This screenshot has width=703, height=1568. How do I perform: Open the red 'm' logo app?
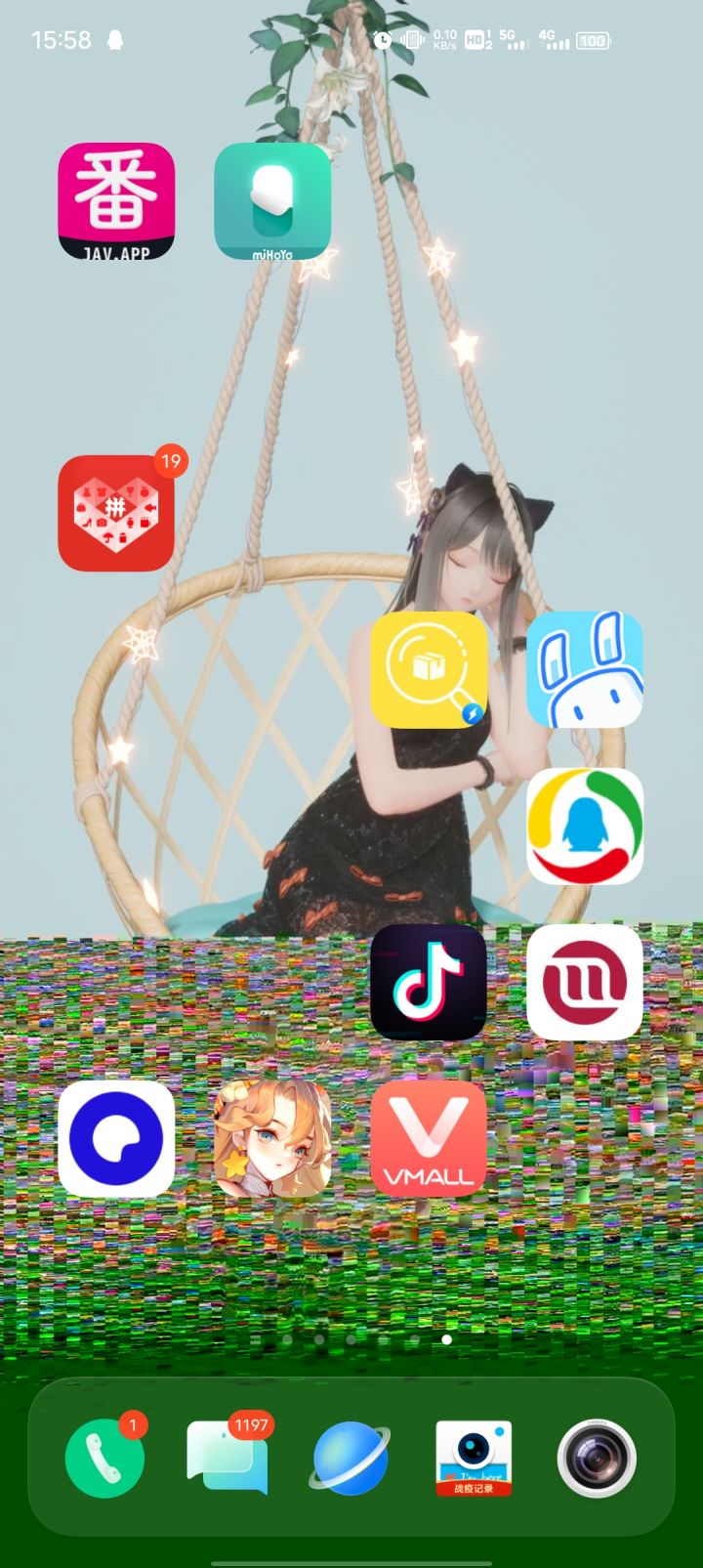585,983
